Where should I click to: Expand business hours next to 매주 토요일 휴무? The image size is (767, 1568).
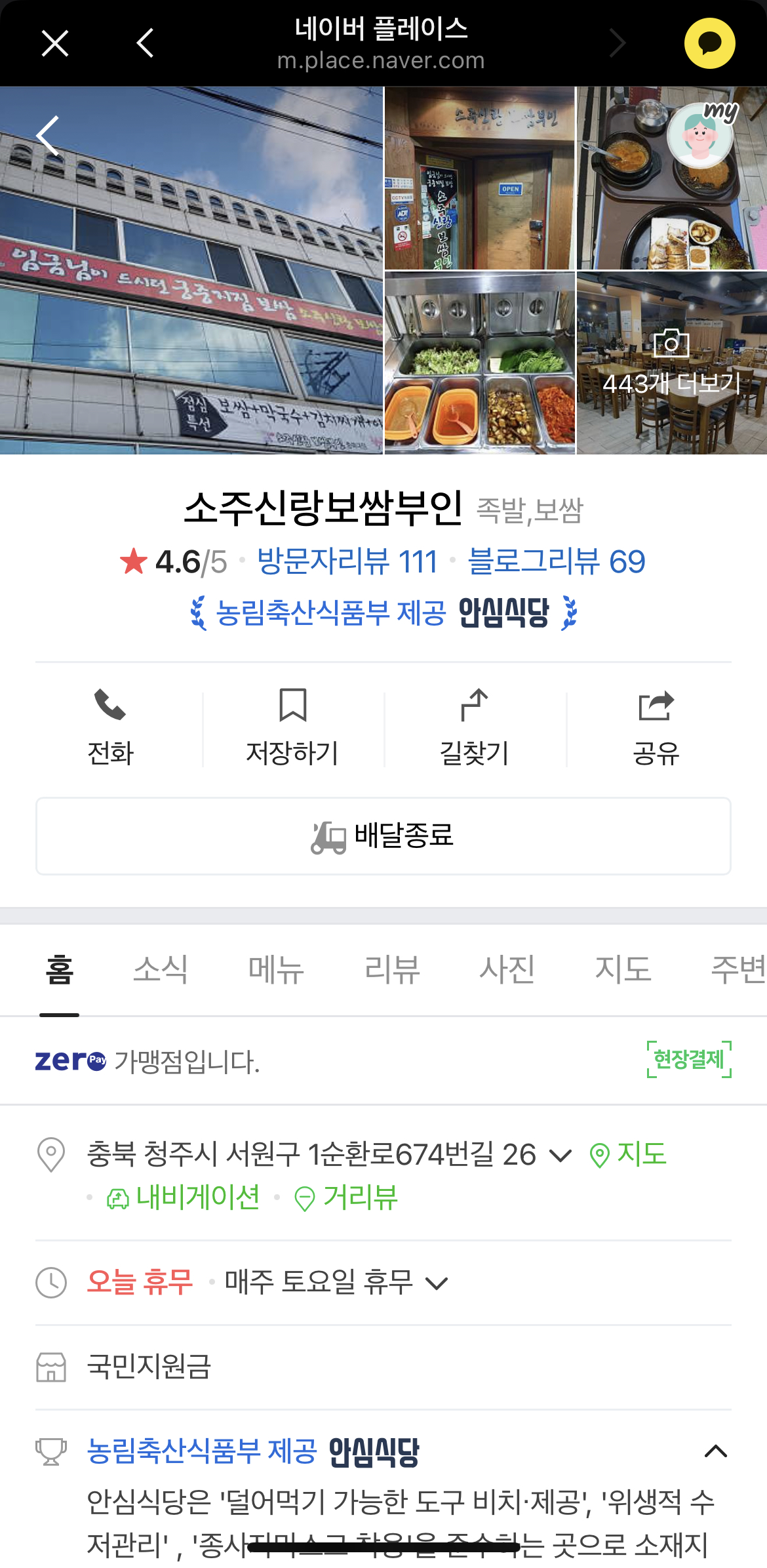[x=437, y=1283]
